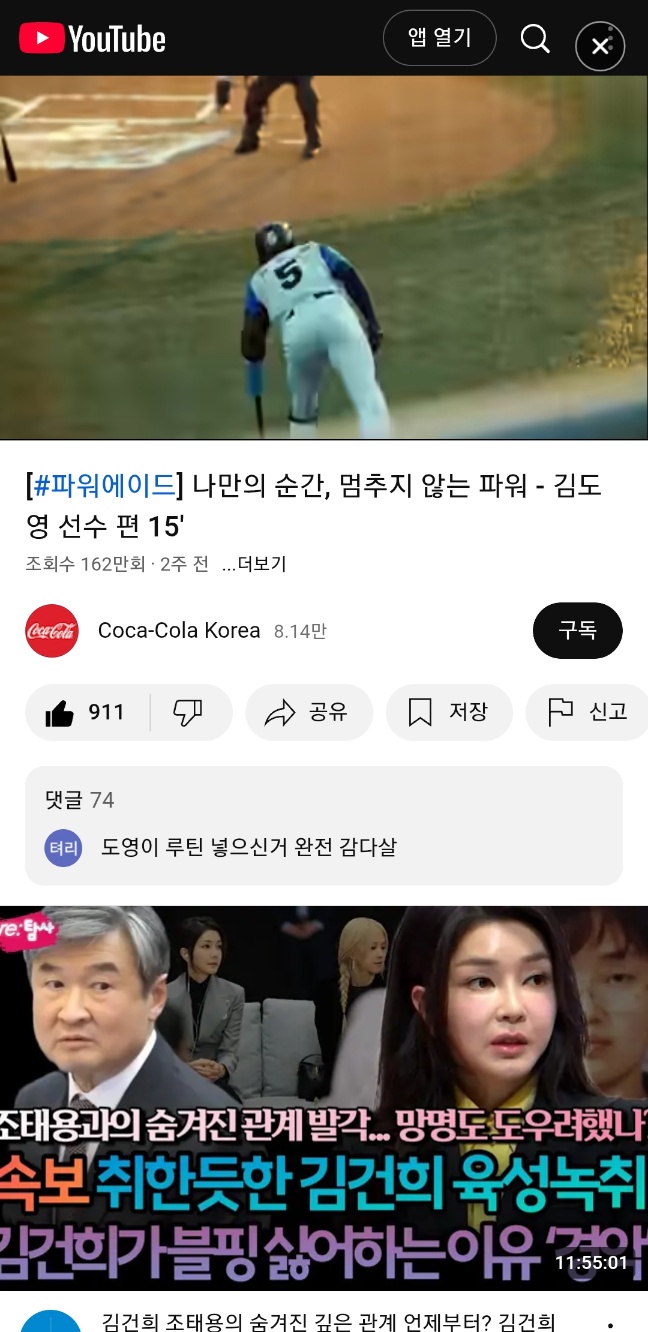Tap the 앱 열기 button
This screenshot has width=648, height=1332.
pos(439,38)
